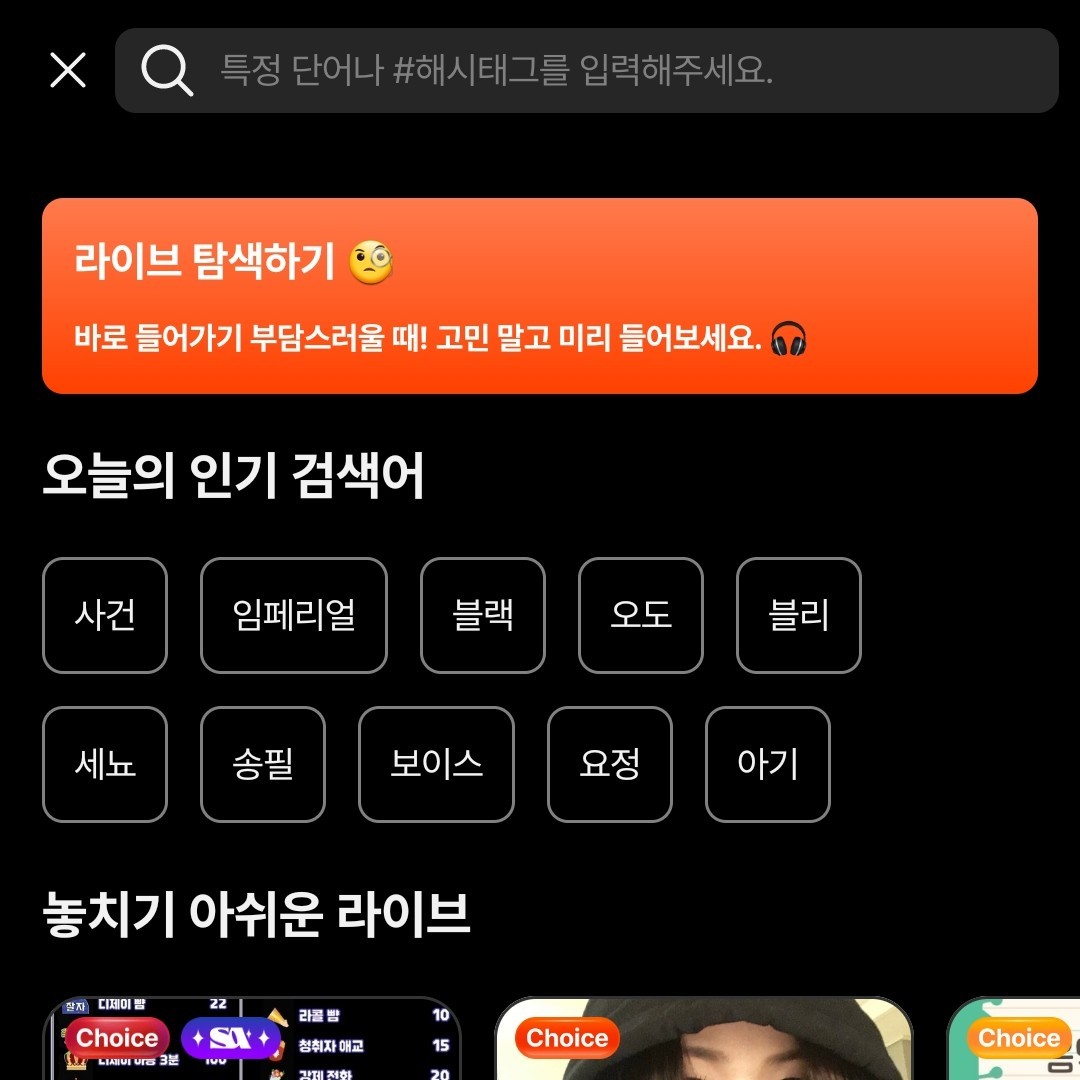Choose the 세뇨 keyword chip
Viewport: 1080px width, 1080px height.
[x=105, y=764]
